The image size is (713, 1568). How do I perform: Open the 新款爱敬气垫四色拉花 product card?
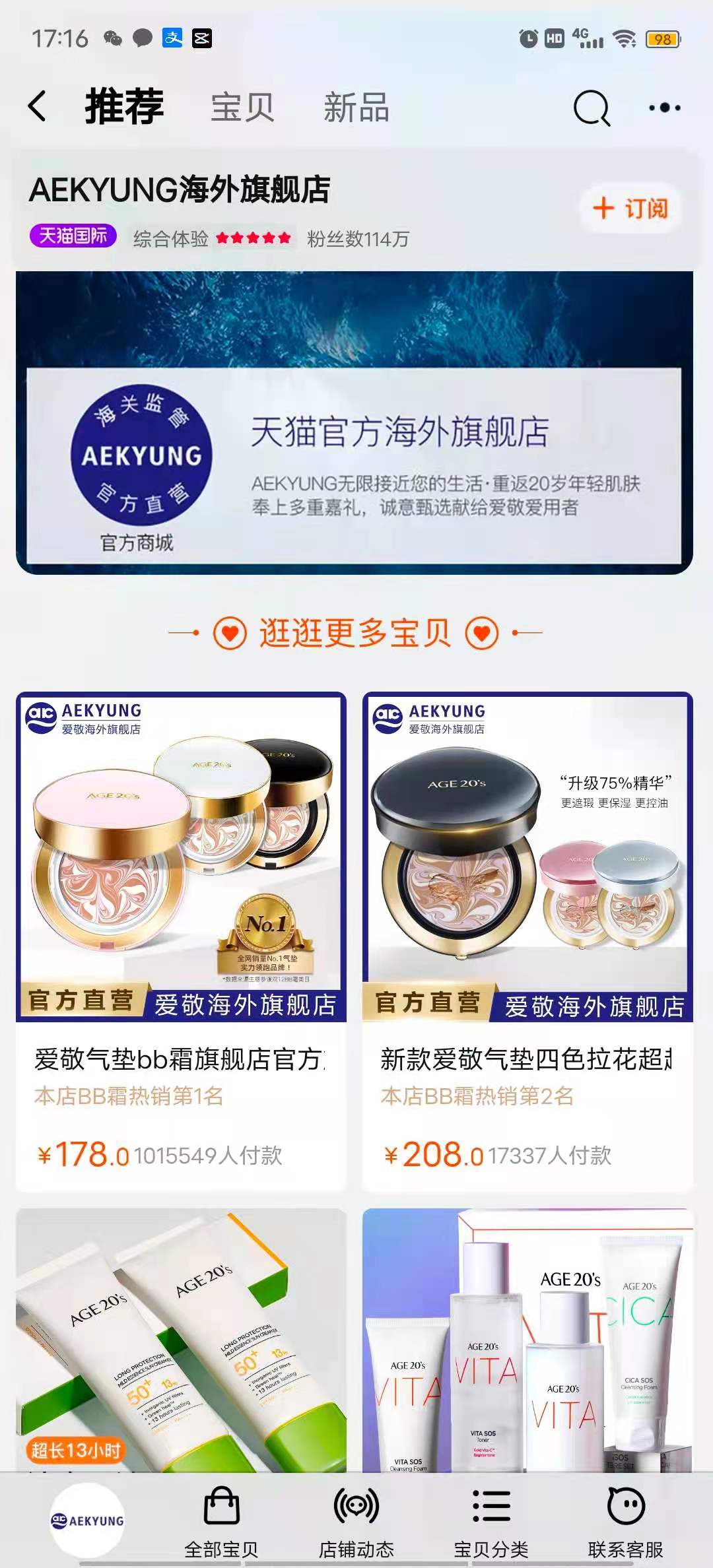click(527, 942)
